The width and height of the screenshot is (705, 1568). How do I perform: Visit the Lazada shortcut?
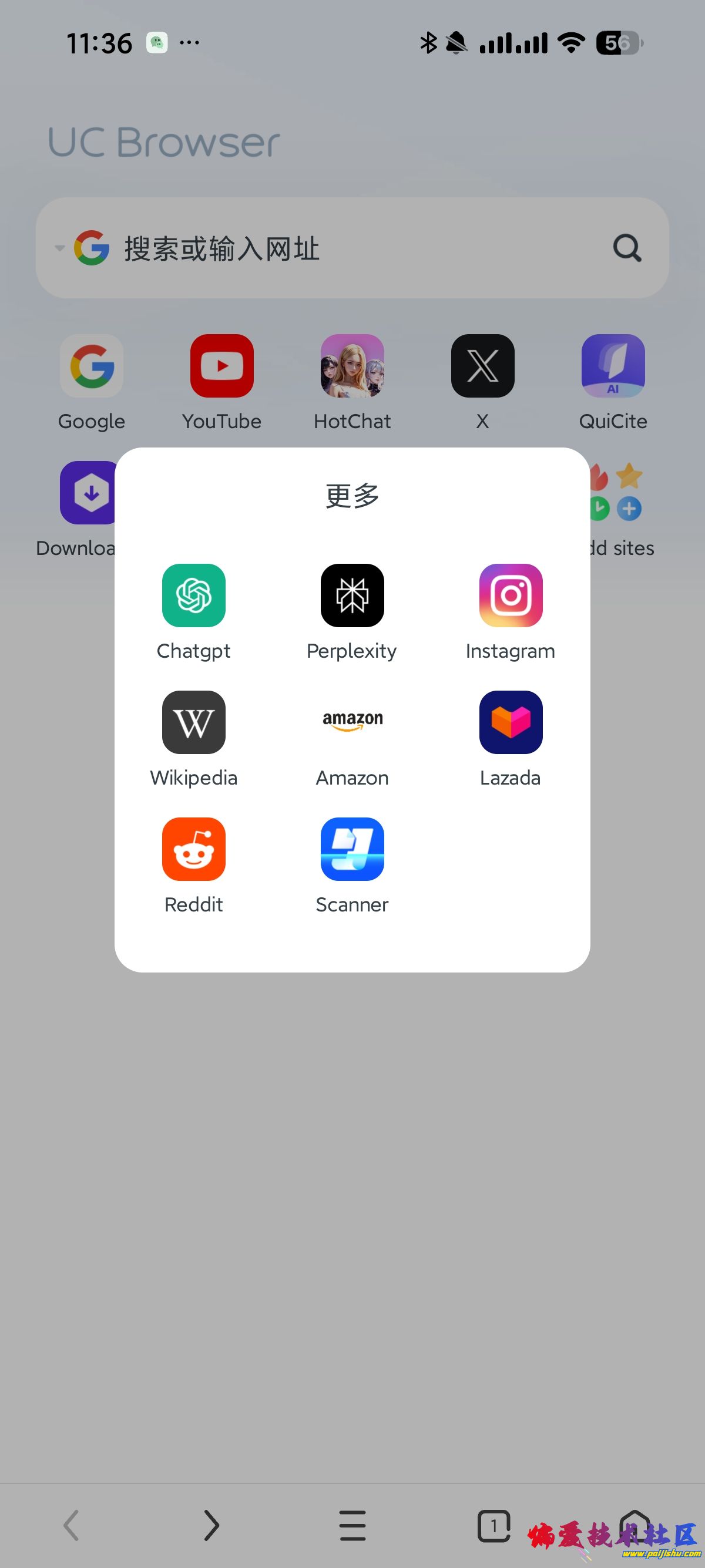pyautogui.click(x=510, y=722)
